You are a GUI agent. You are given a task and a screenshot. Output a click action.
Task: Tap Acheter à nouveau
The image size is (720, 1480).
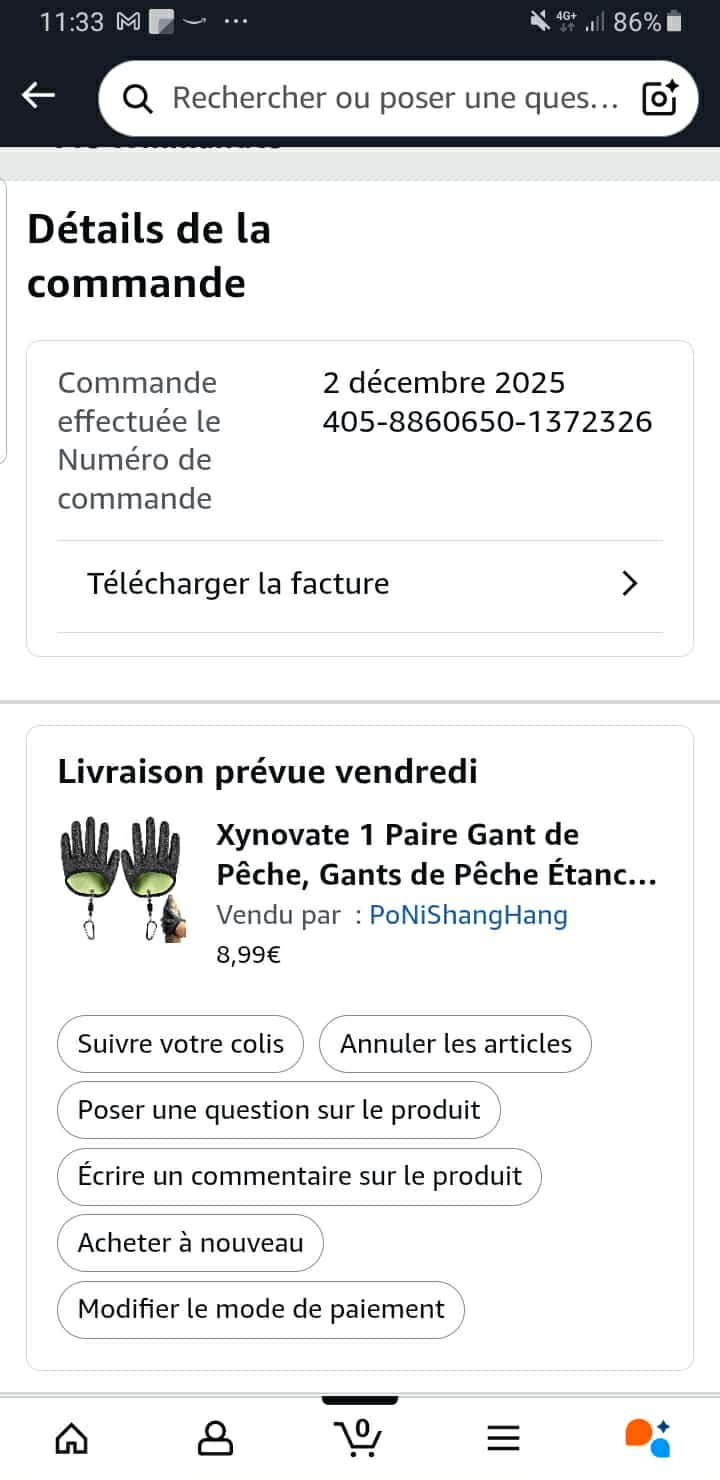190,1243
